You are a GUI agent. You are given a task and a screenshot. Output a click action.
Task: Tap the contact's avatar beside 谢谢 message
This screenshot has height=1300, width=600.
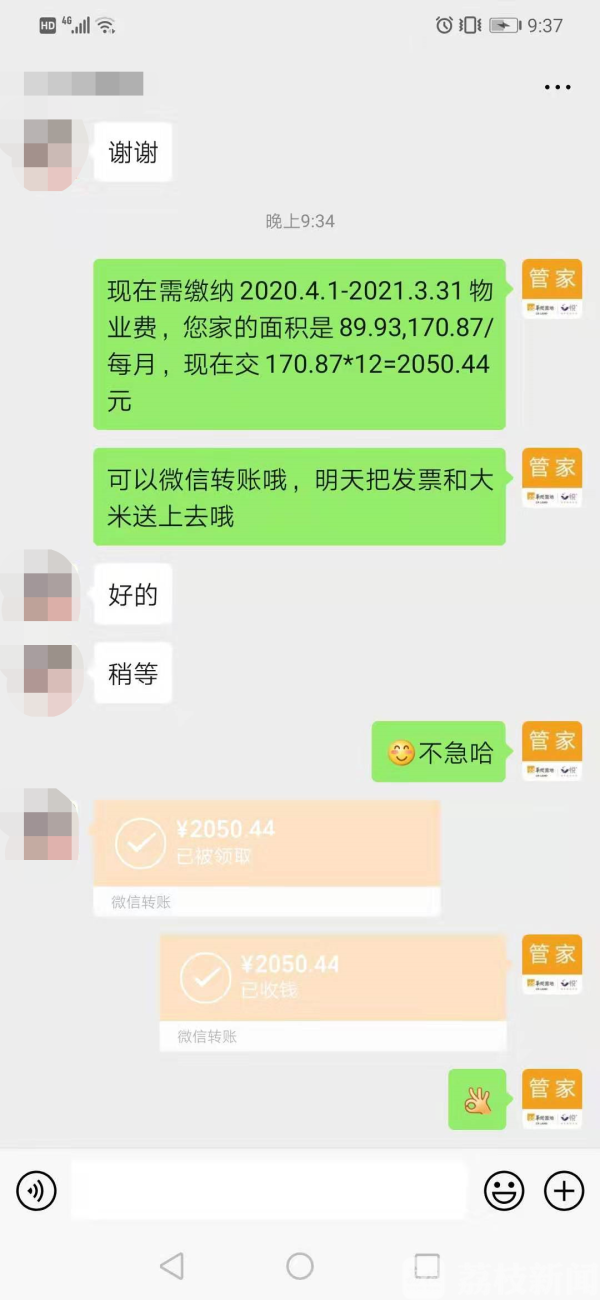coord(48,154)
